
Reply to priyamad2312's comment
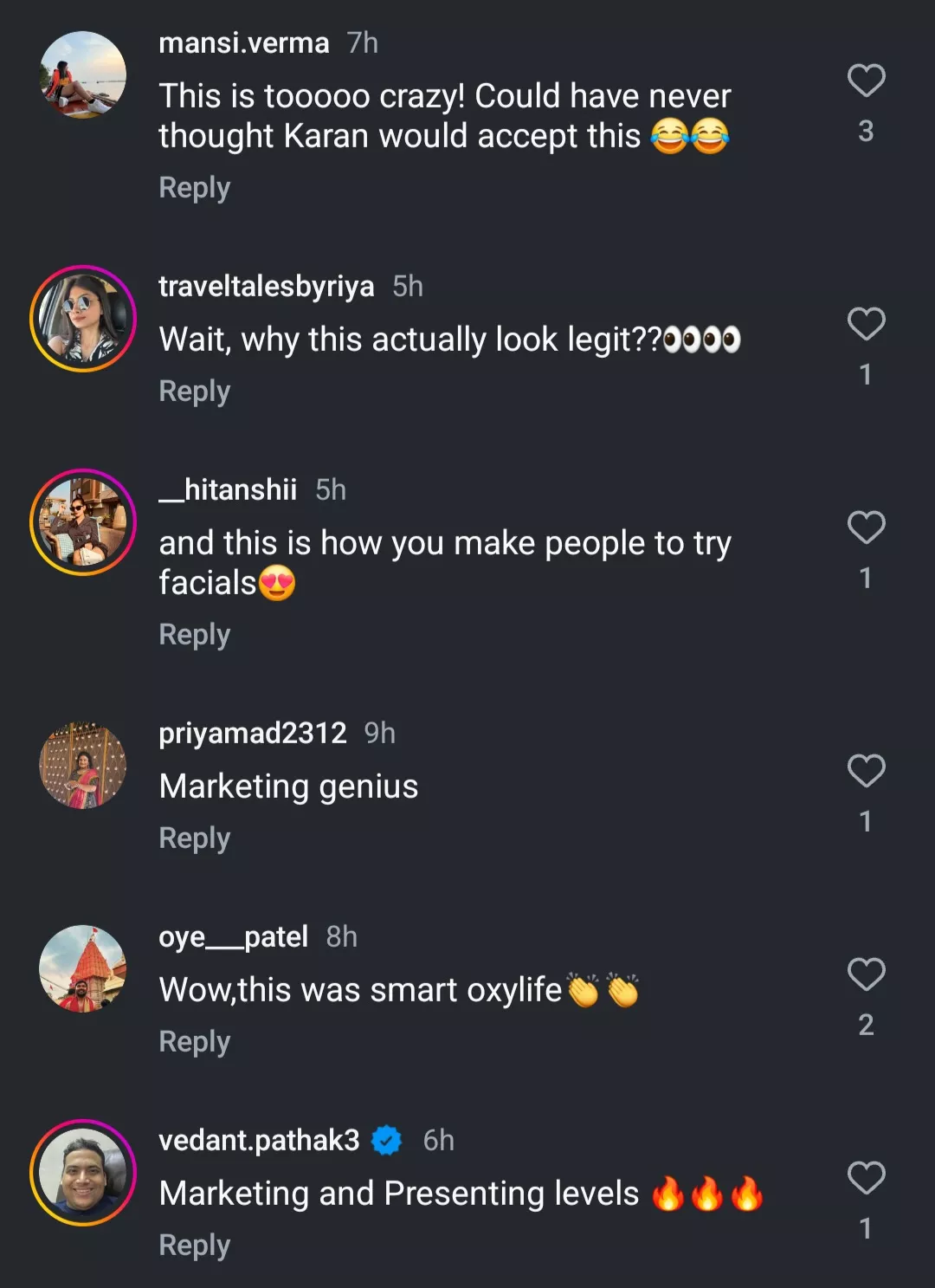pyautogui.click(x=194, y=838)
